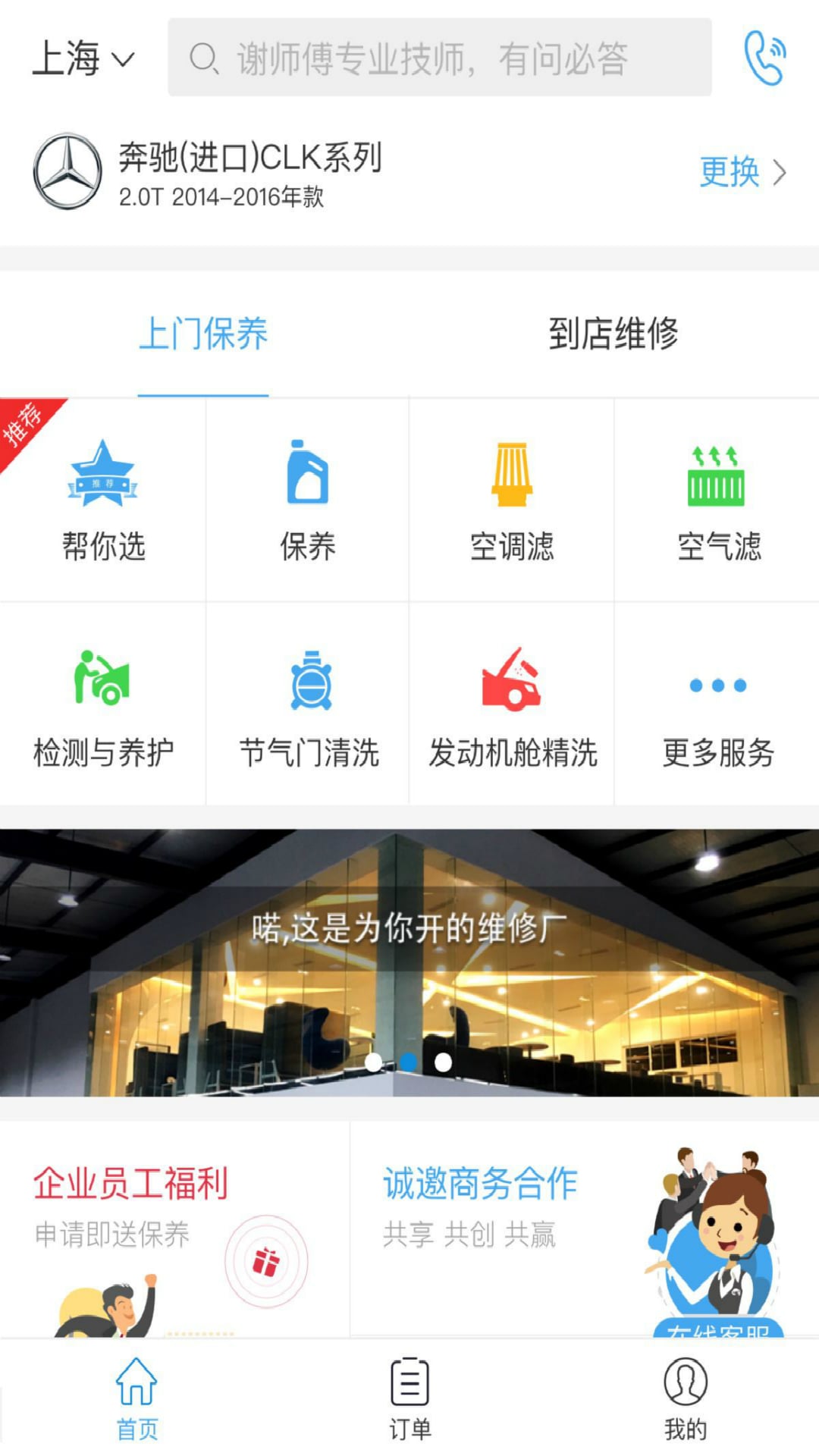819x1456 pixels.
Task: Open the 维修厂 promotional banner
Action: click(409, 962)
